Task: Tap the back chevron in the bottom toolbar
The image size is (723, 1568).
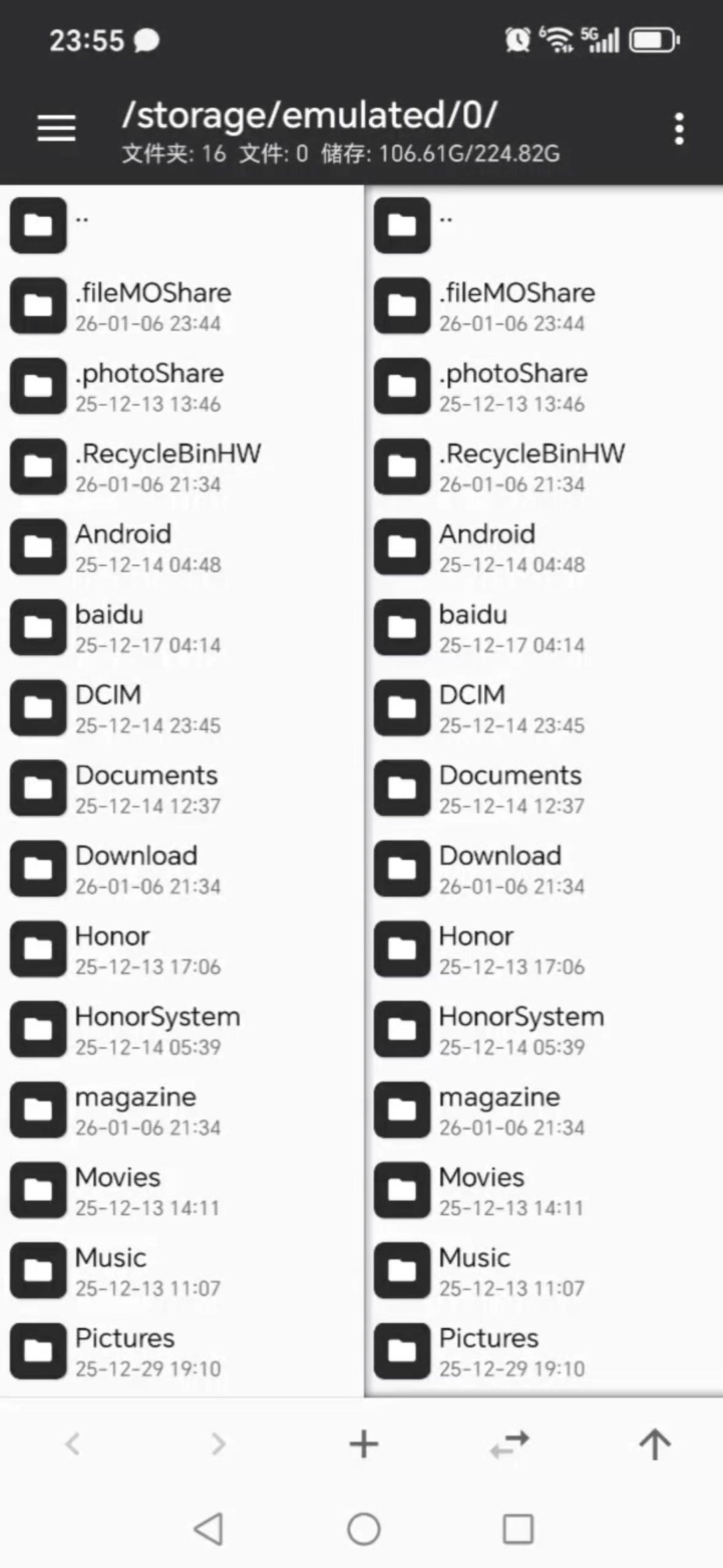Action: click(72, 1444)
